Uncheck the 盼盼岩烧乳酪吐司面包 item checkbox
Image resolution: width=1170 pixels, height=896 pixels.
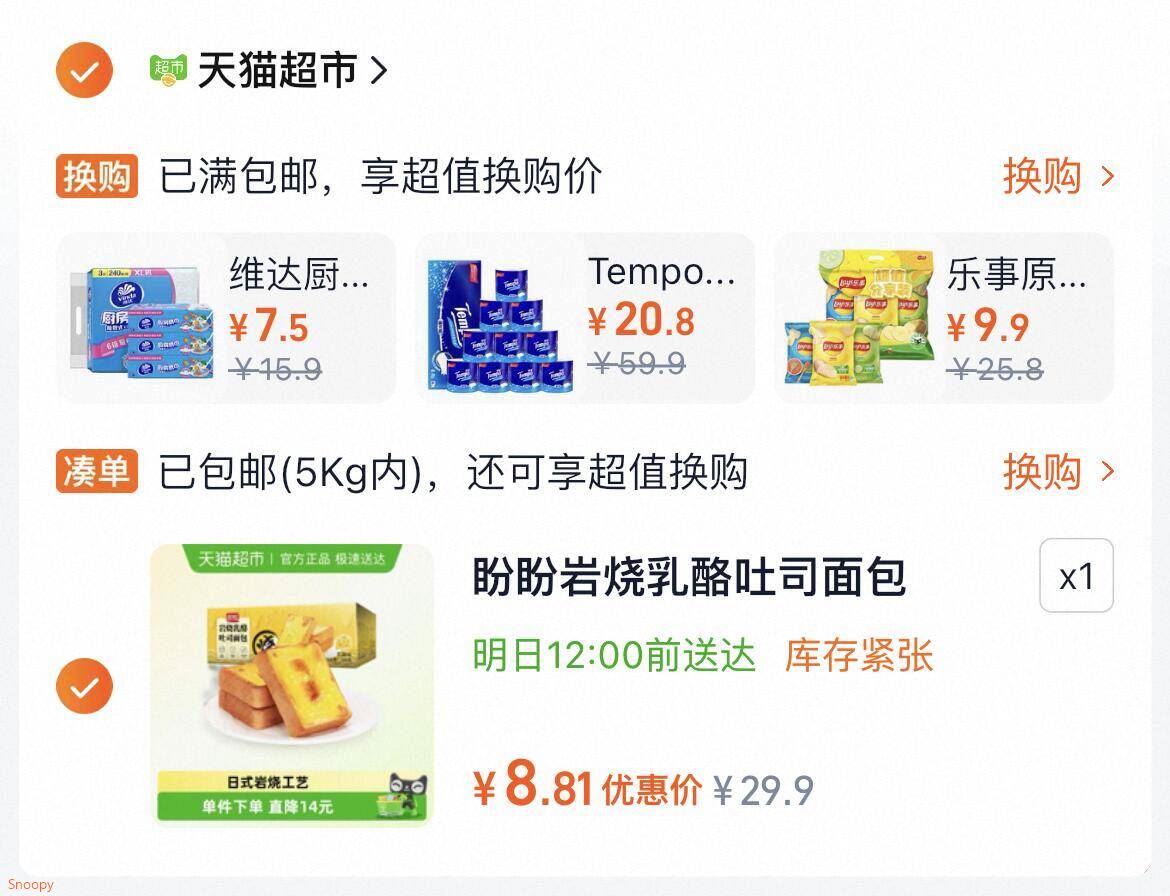(x=84, y=686)
